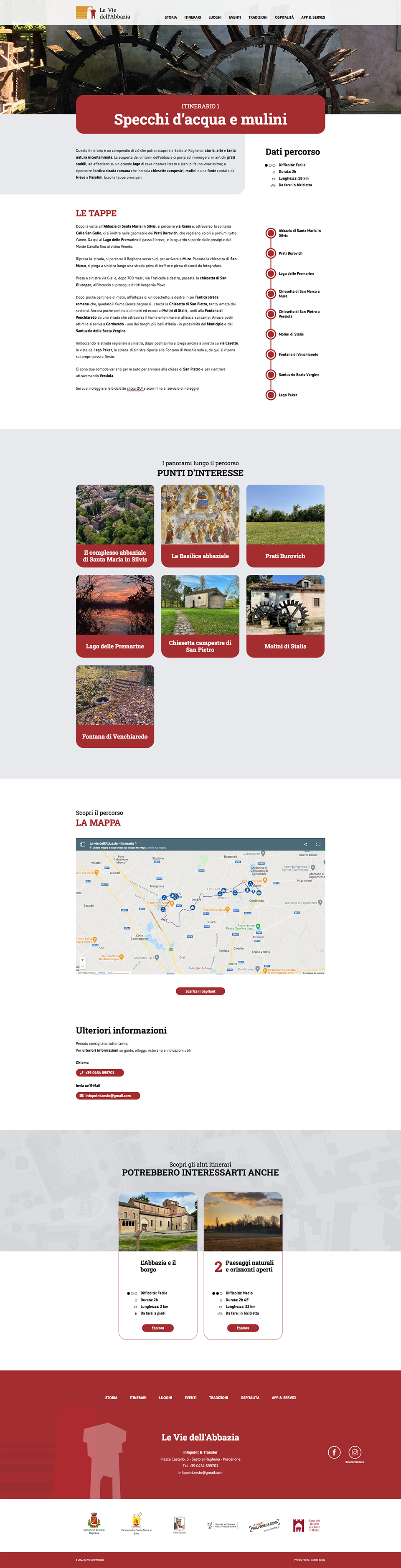
Task: Open the Fontana di Venchiaredo card
Action: click(x=115, y=705)
